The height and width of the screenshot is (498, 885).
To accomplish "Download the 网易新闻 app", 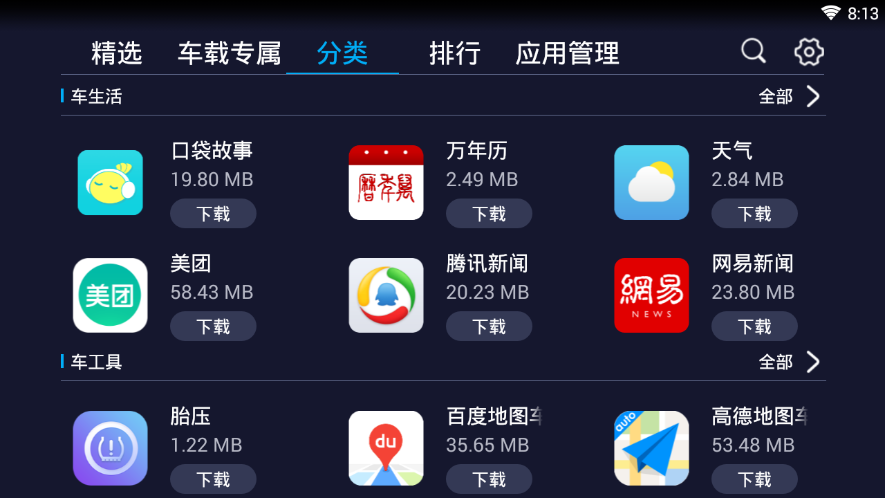I will (754, 327).
